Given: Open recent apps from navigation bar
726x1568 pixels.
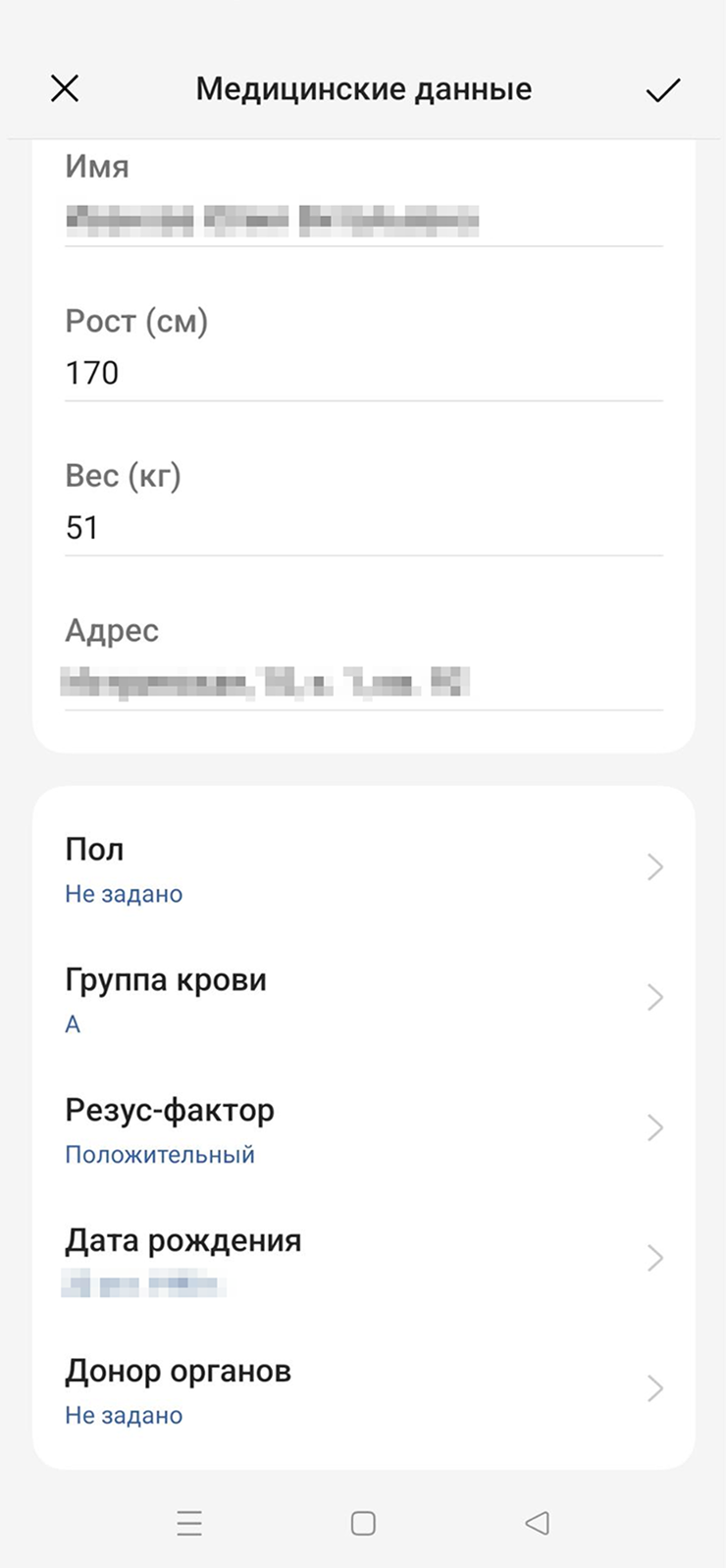Looking at the screenshot, I should coord(189,1523).
